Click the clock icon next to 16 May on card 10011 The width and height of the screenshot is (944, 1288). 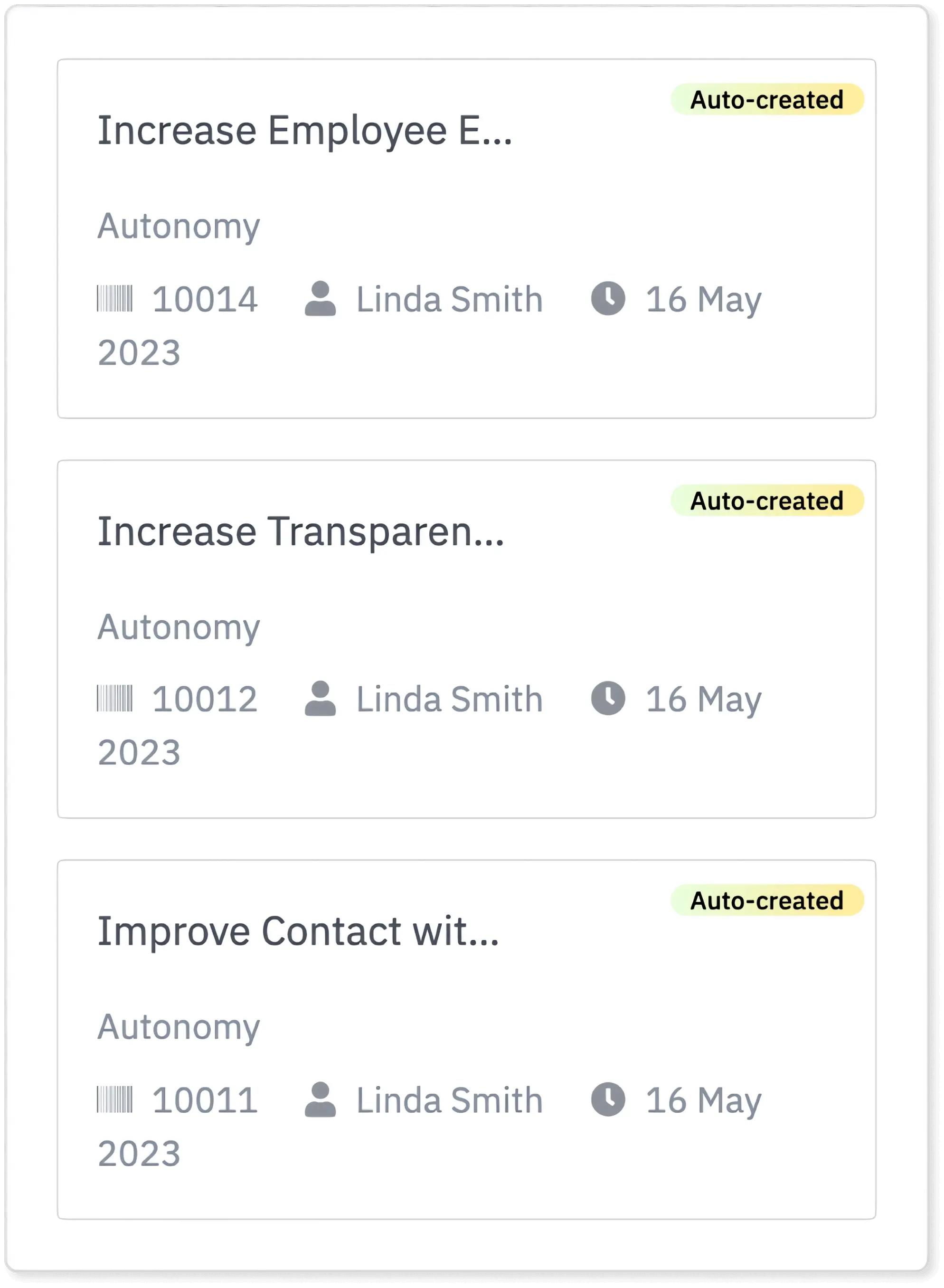(x=609, y=1099)
